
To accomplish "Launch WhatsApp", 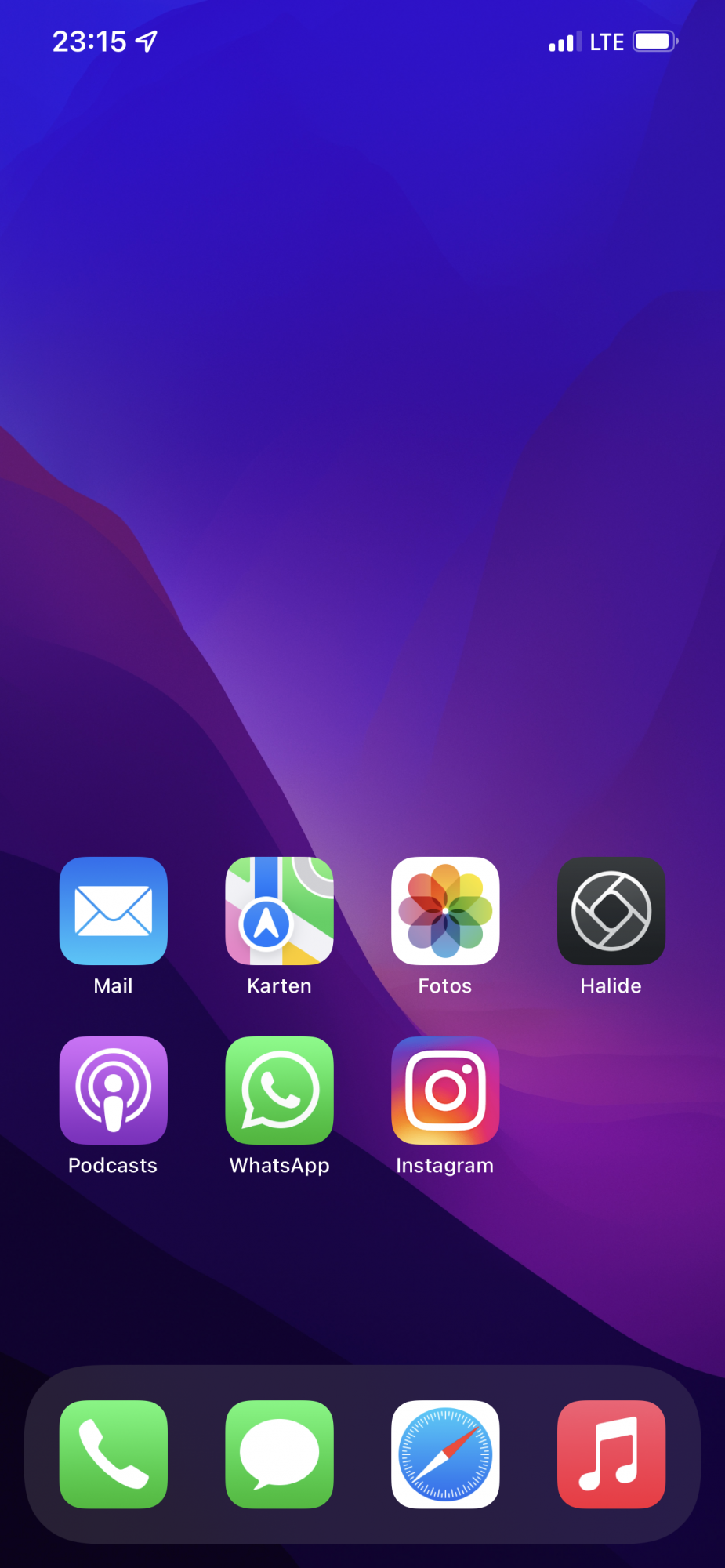I will pyautogui.click(x=279, y=1090).
